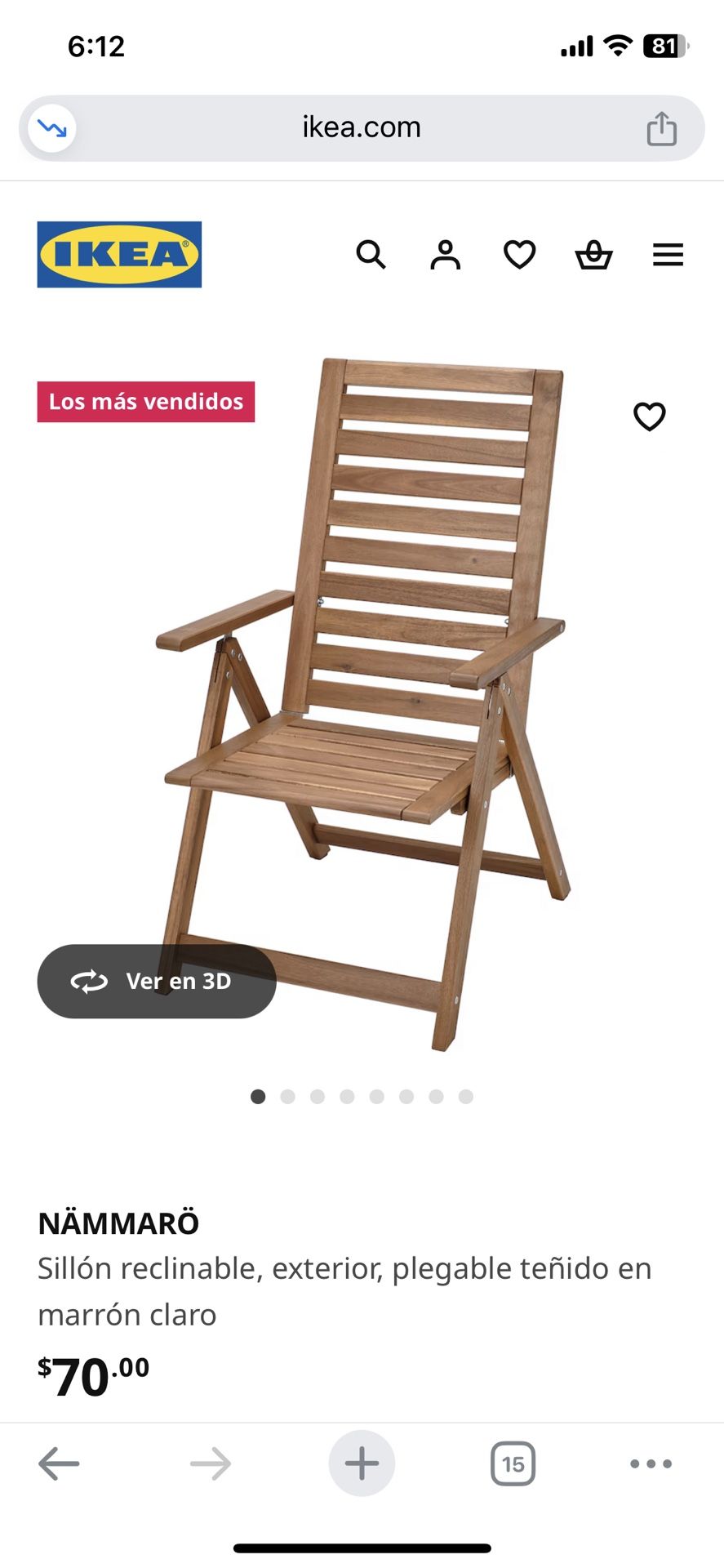Go to IKEA home via logo
Image resolution: width=724 pixels, height=1568 pixels.
(119, 255)
